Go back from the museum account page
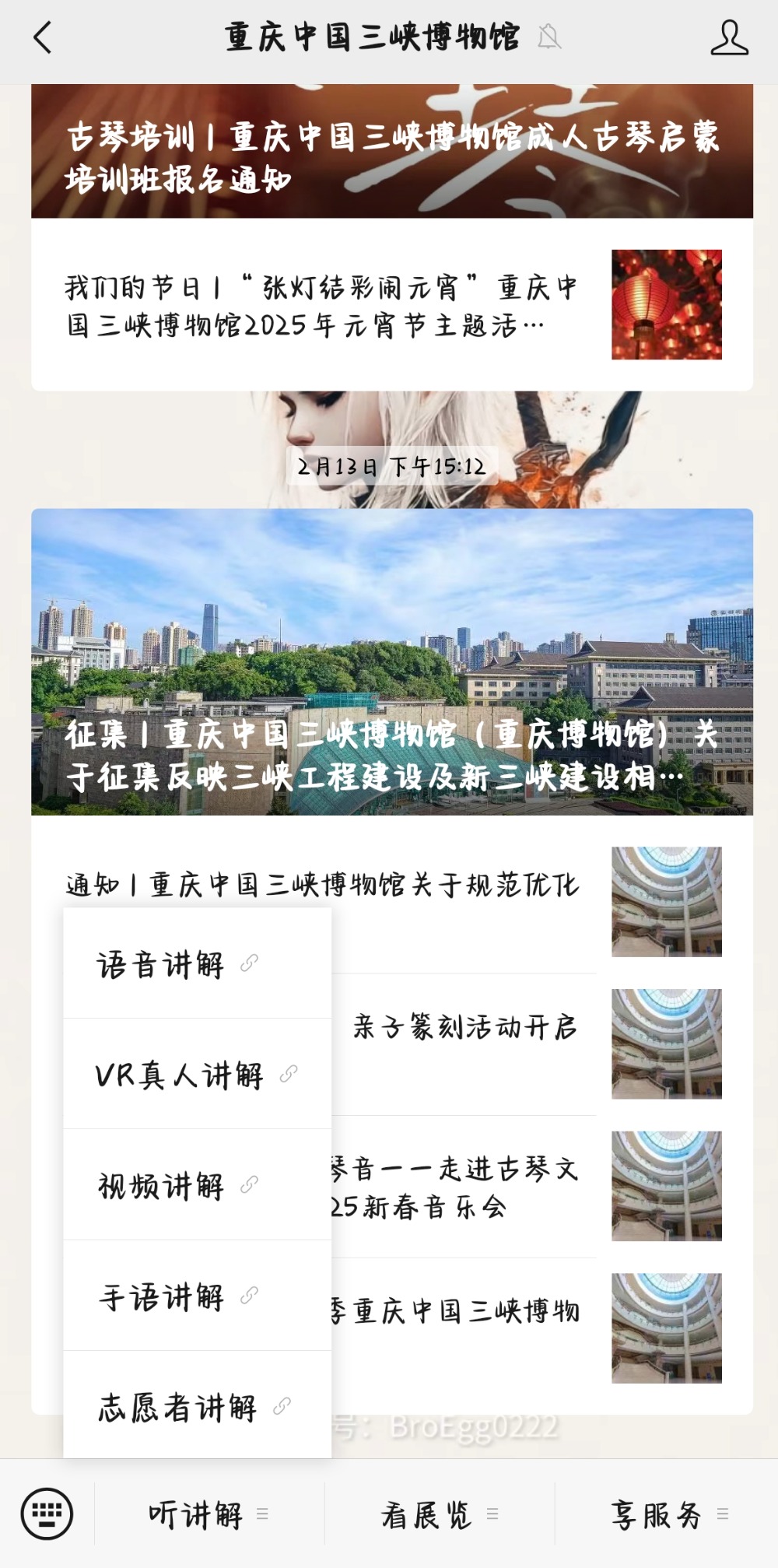Screen dimensions: 778x1568 tap(43, 37)
